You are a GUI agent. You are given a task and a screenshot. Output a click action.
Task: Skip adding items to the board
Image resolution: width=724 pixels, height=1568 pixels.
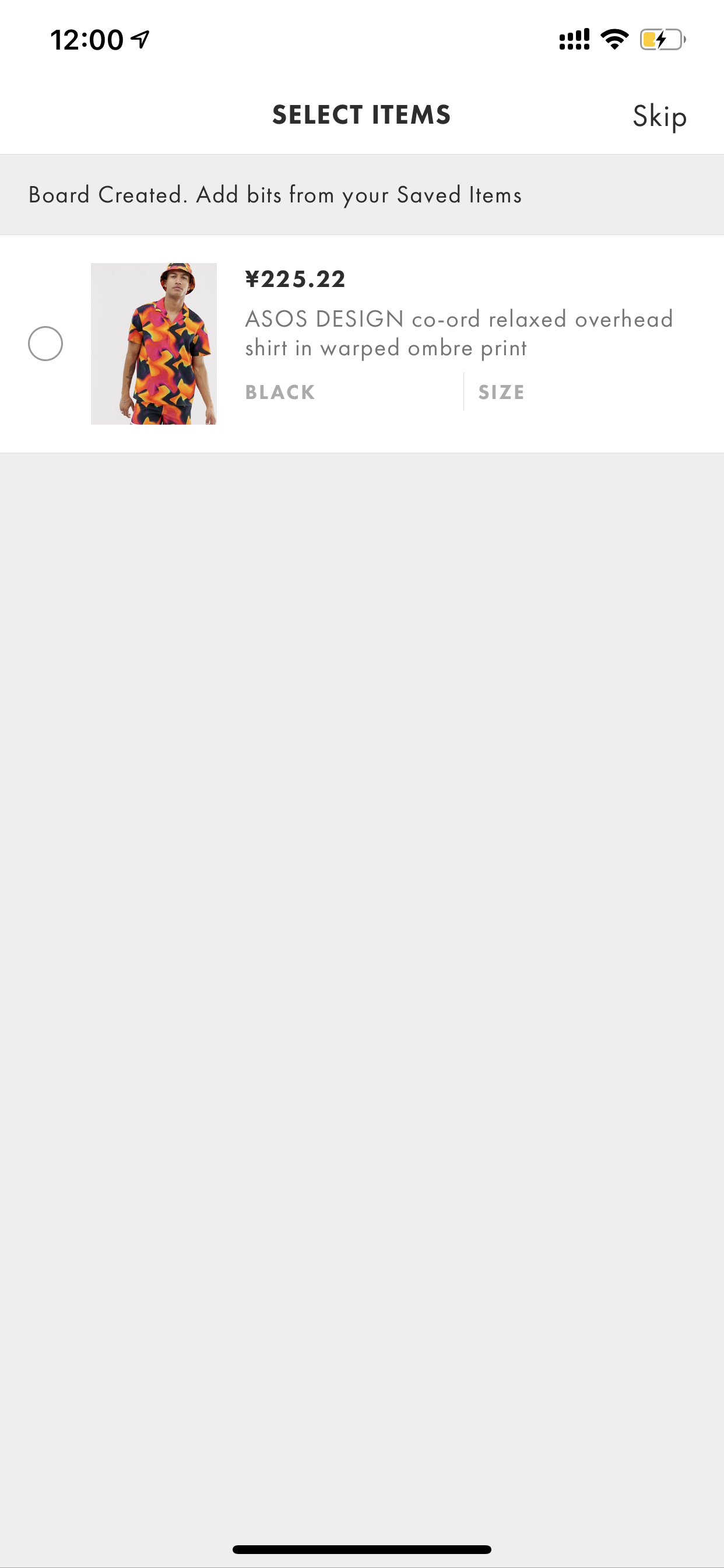click(659, 116)
